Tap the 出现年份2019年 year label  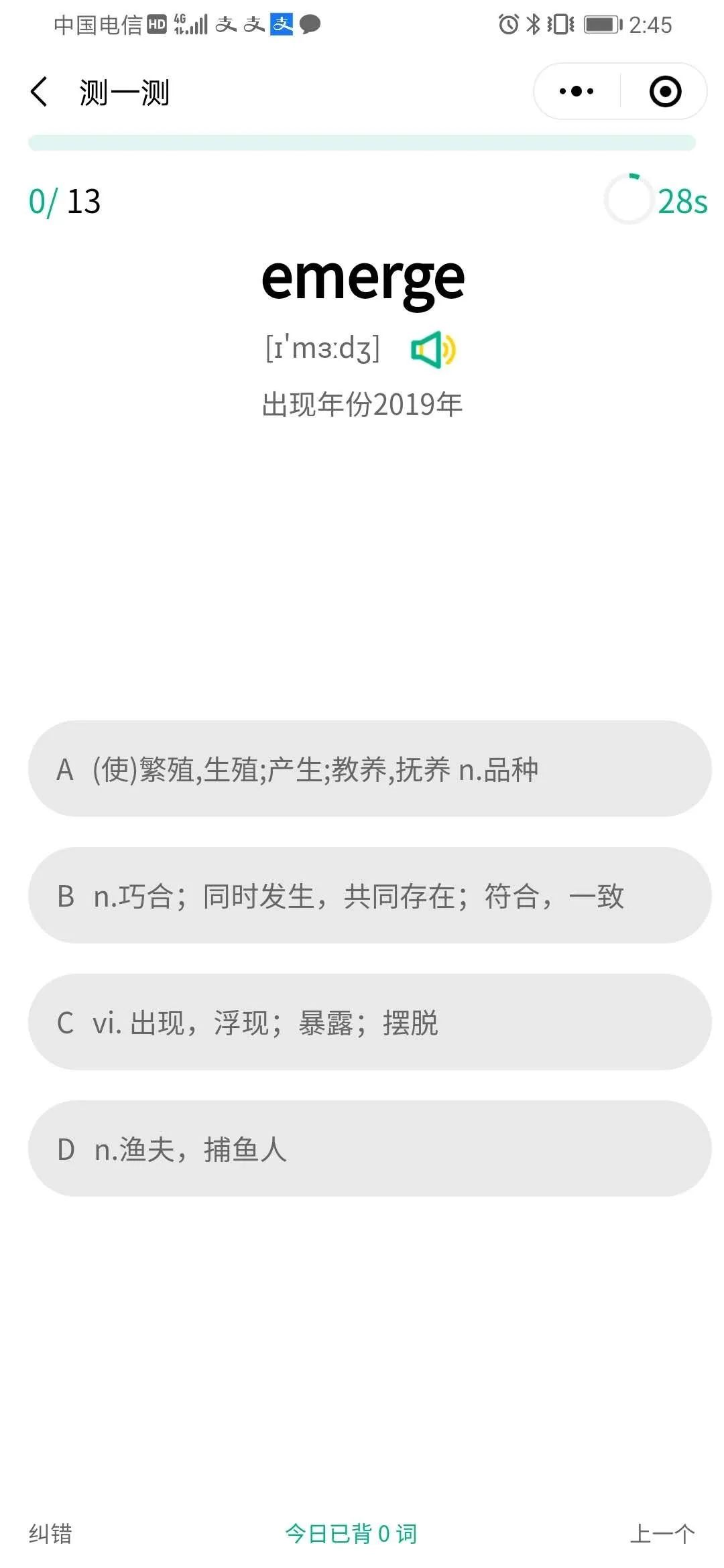tap(362, 403)
